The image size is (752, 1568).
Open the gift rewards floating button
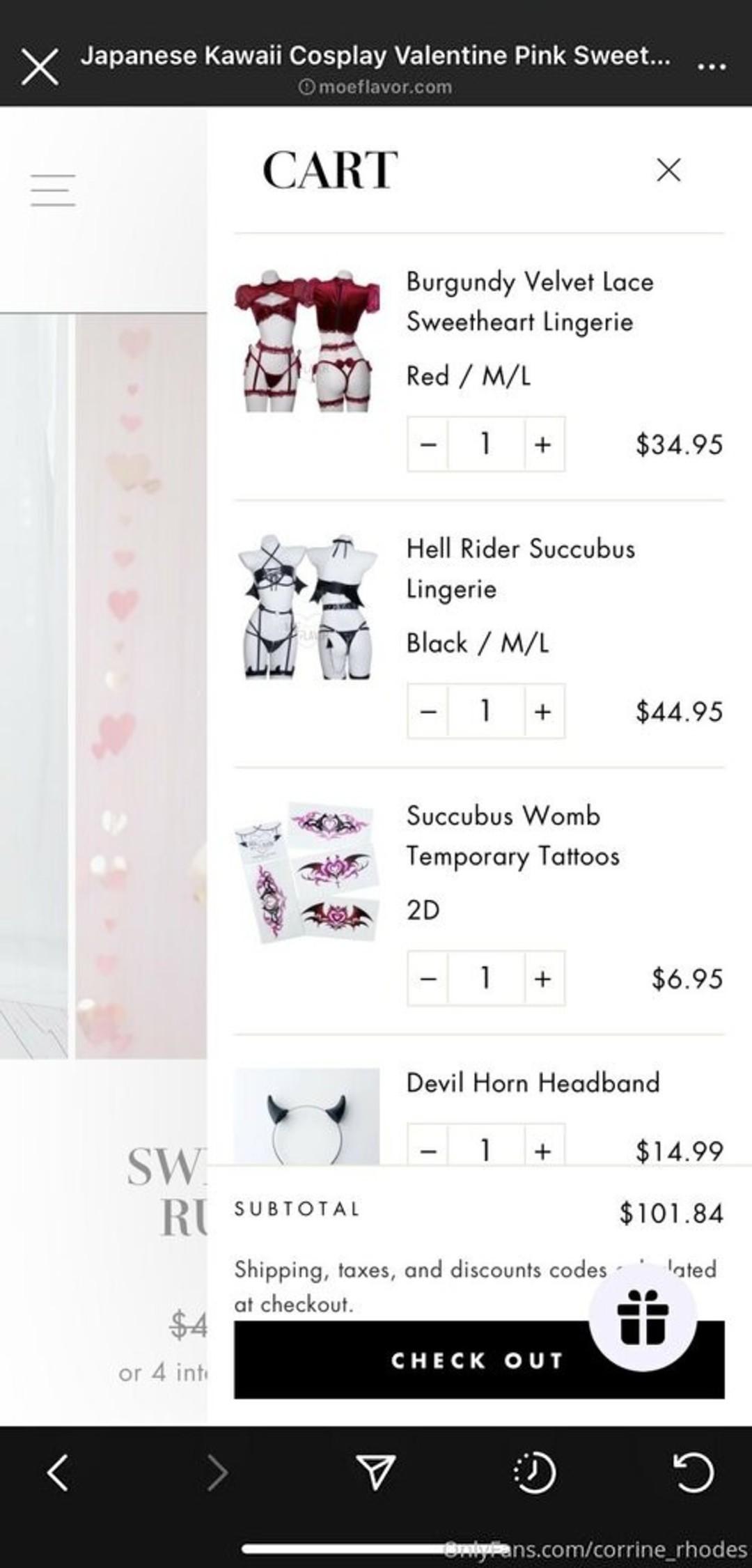point(643,1318)
